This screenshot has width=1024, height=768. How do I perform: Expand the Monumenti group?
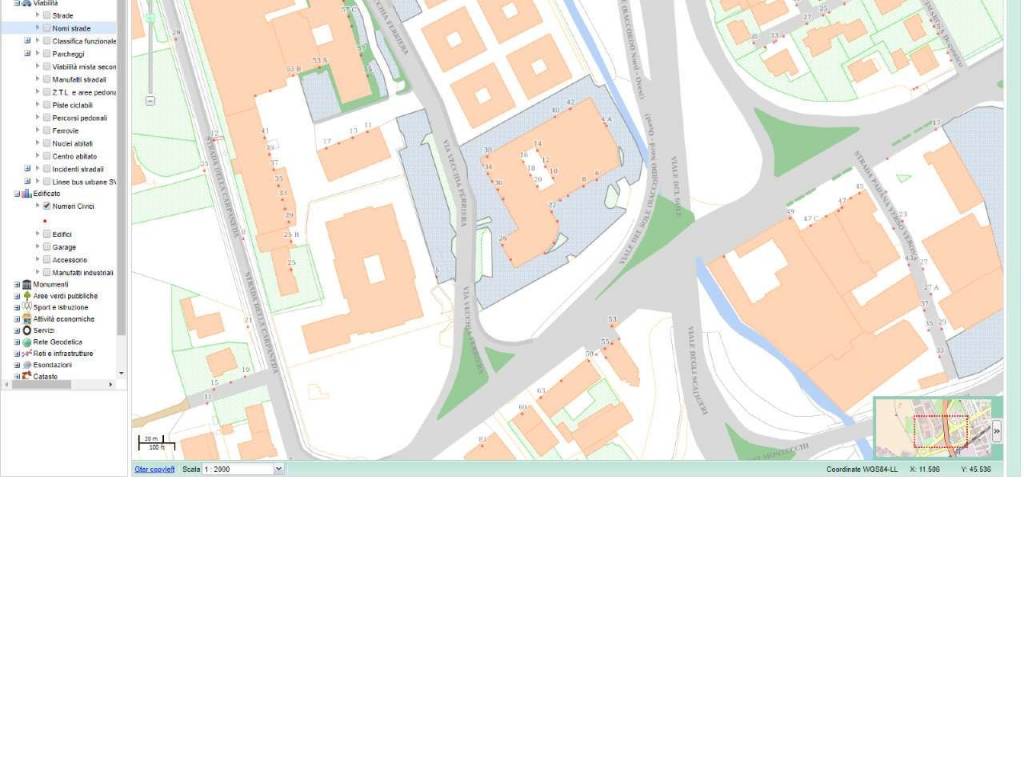coord(17,284)
